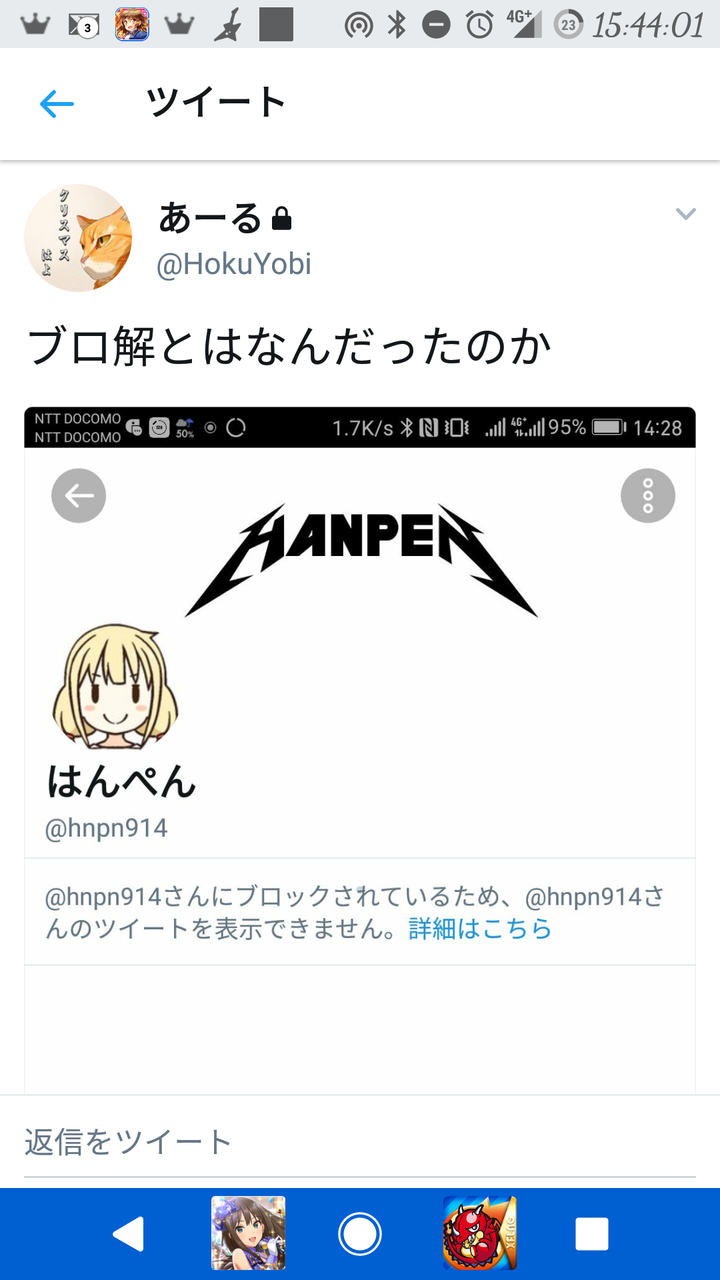Image resolution: width=720 pixels, height=1280 pixels.
Task: Open the attached screenshot image
Action: [360, 750]
